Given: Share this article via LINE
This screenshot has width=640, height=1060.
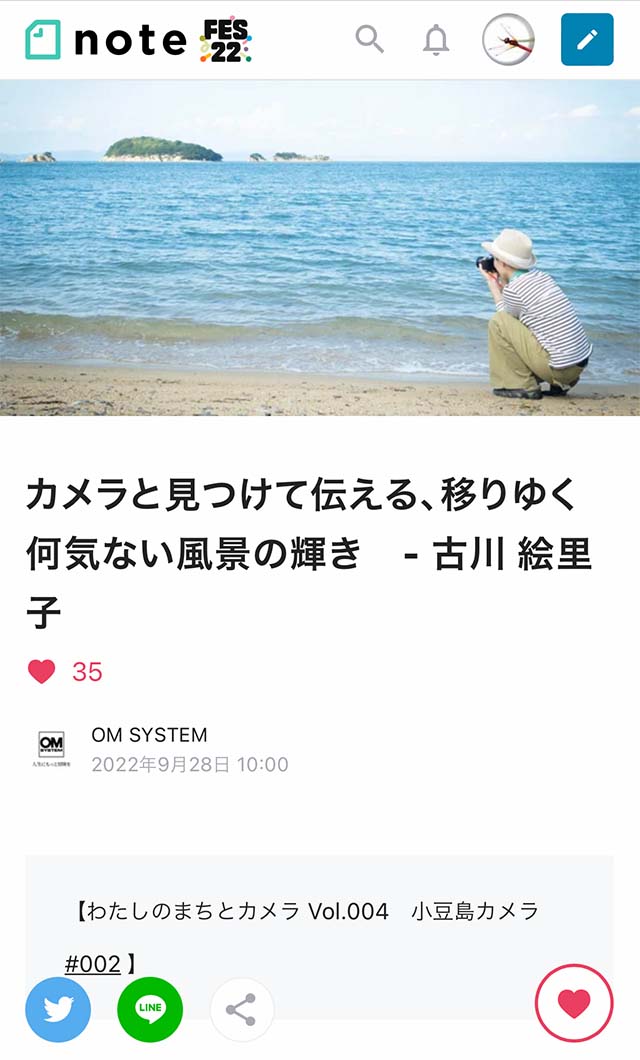Looking at the screenshot, I should pyautogui.click(x=150, y=1010).
